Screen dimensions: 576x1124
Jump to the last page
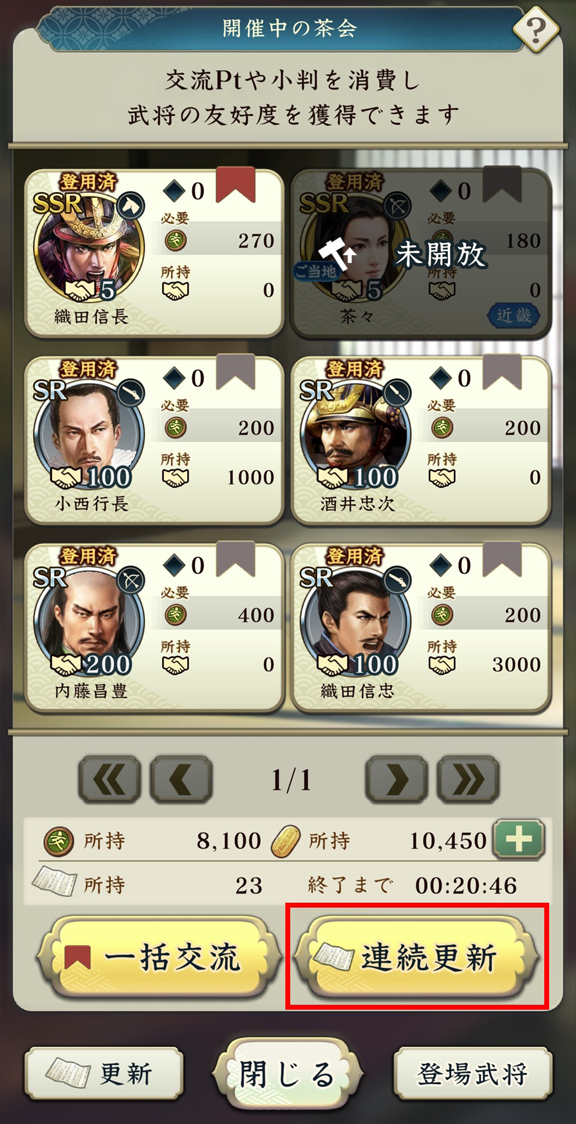coord(468,778)
